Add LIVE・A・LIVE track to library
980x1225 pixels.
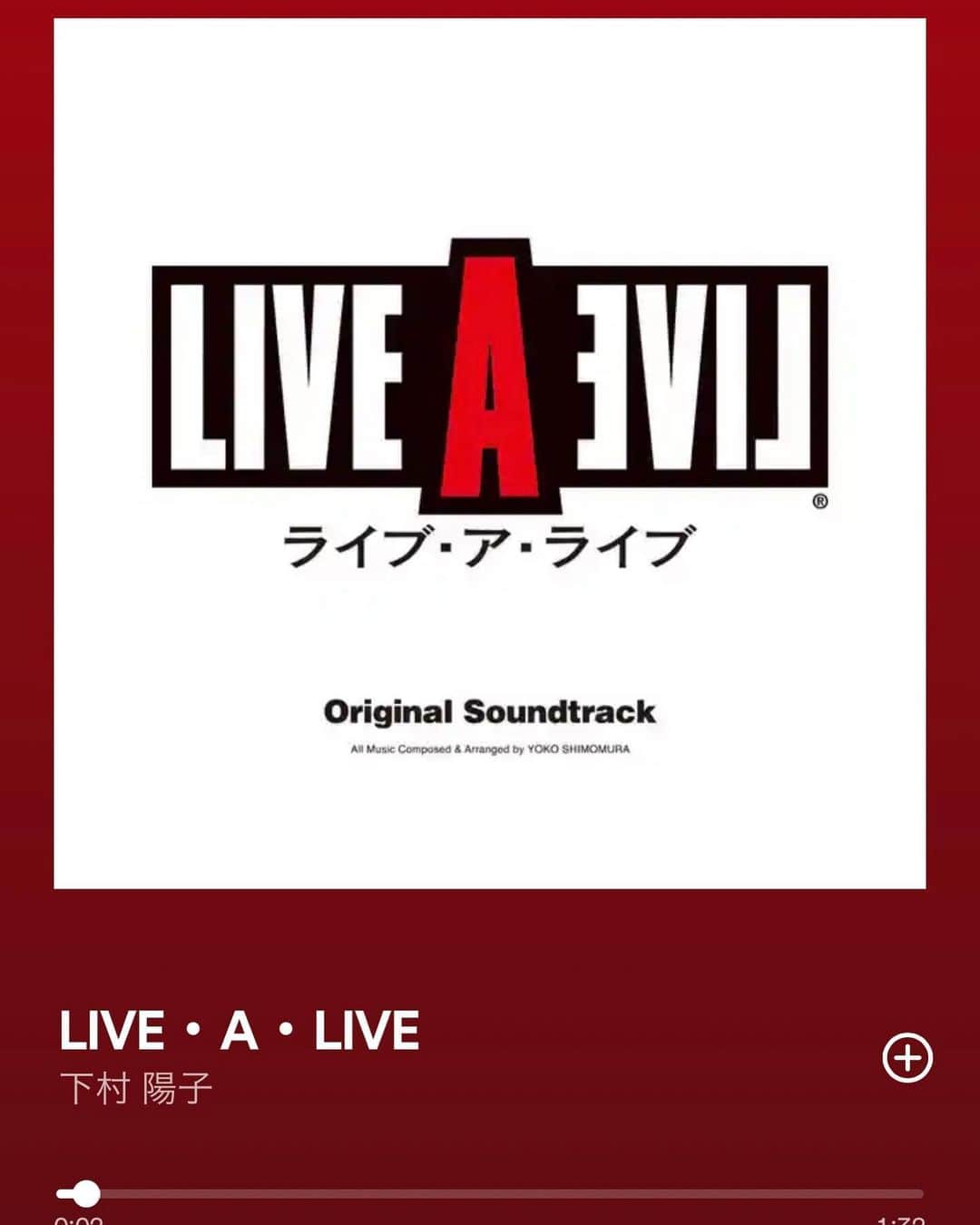[x=907, y=1058]
